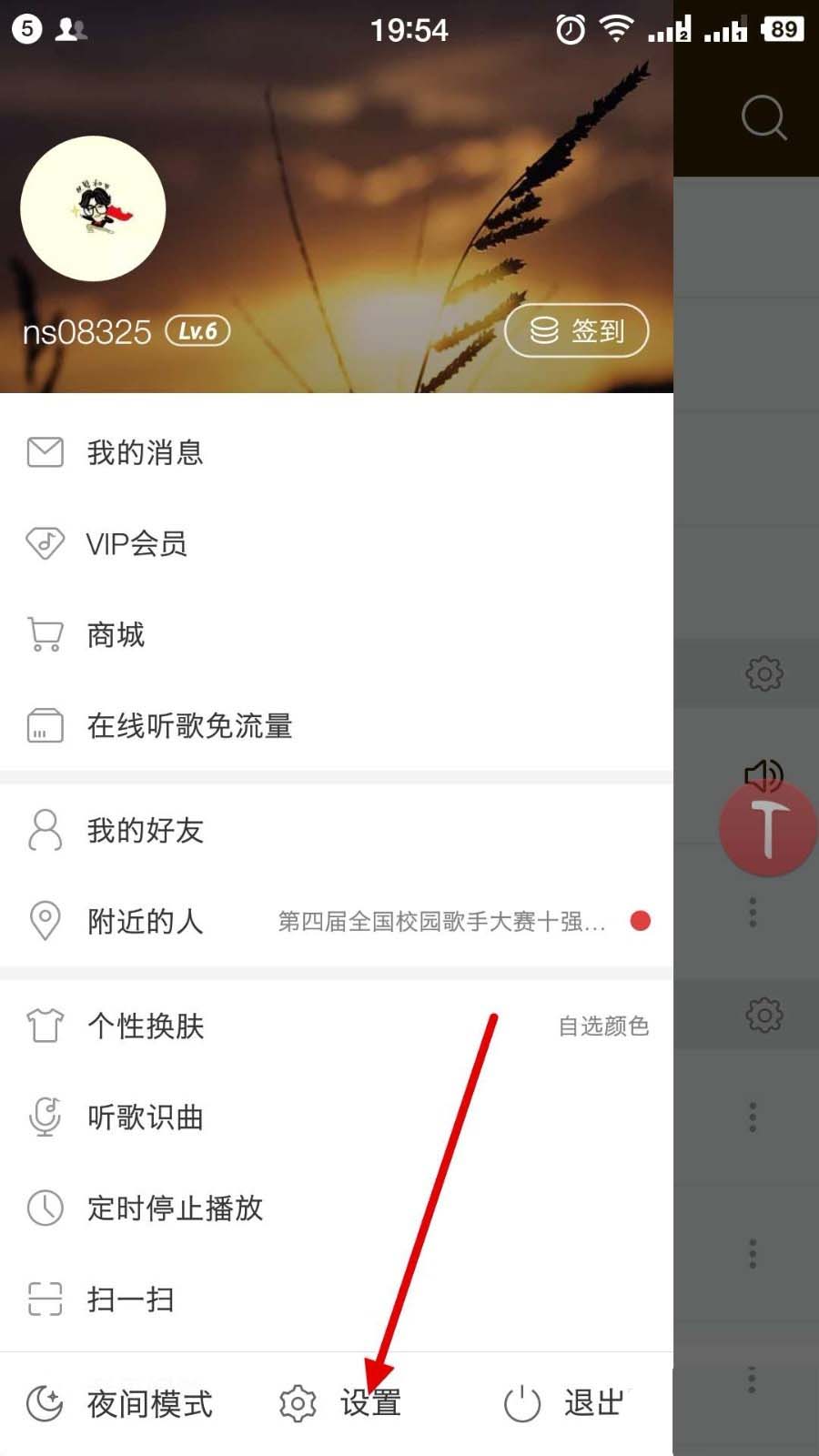Open VIP会员 membership page

[x=136, y=543]
